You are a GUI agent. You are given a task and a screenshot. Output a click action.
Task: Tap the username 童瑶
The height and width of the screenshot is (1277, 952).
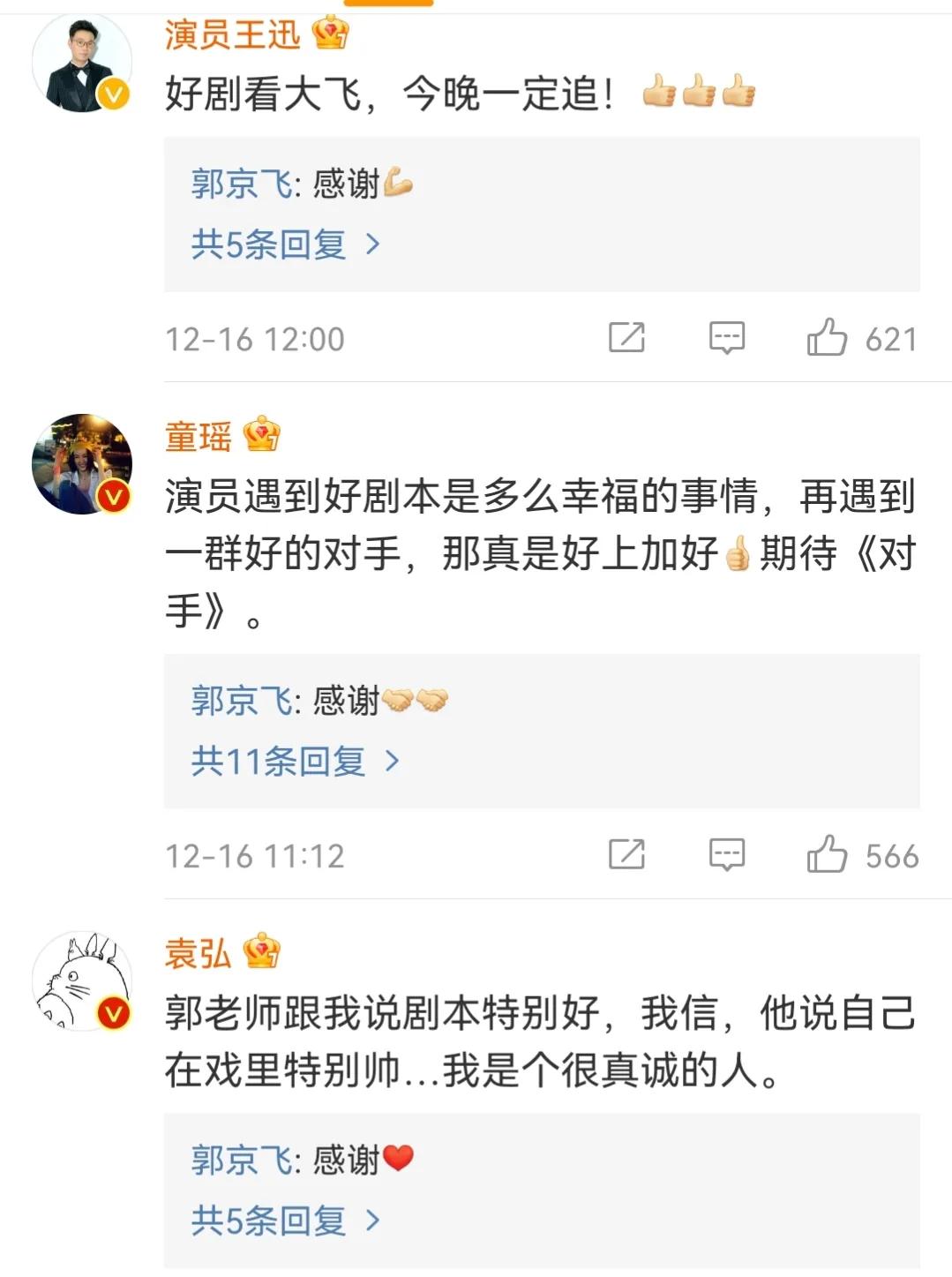point(199,437)
